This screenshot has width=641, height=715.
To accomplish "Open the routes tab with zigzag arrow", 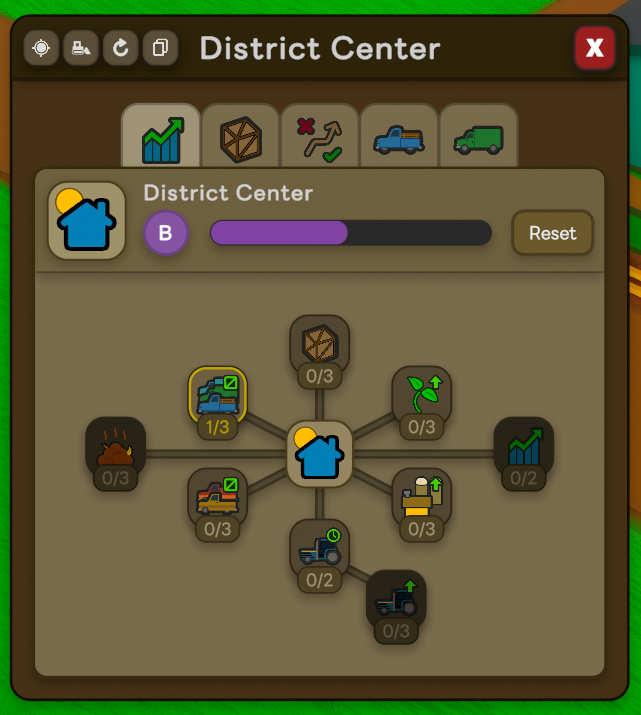I will [319, 137].
